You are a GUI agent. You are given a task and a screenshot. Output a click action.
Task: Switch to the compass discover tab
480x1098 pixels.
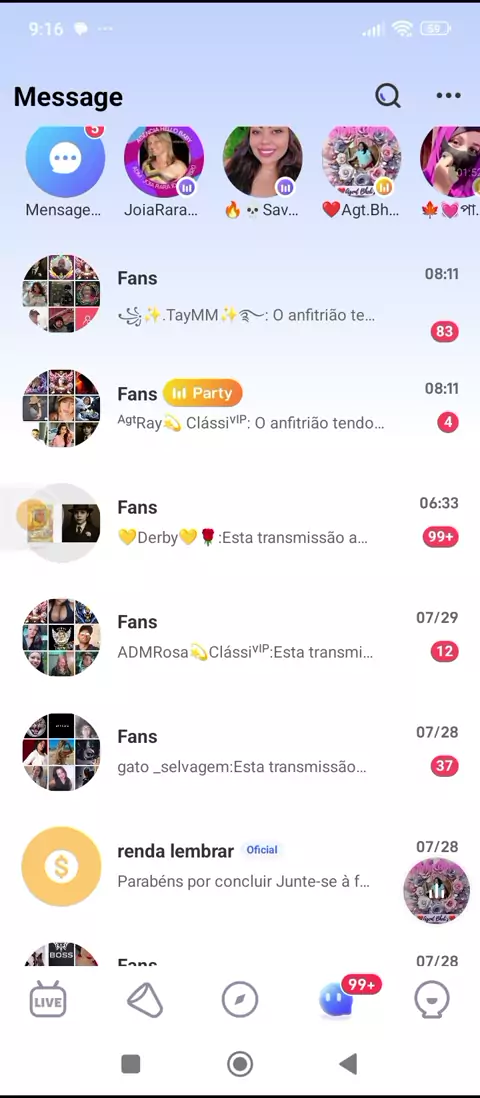tap(240, 999)
